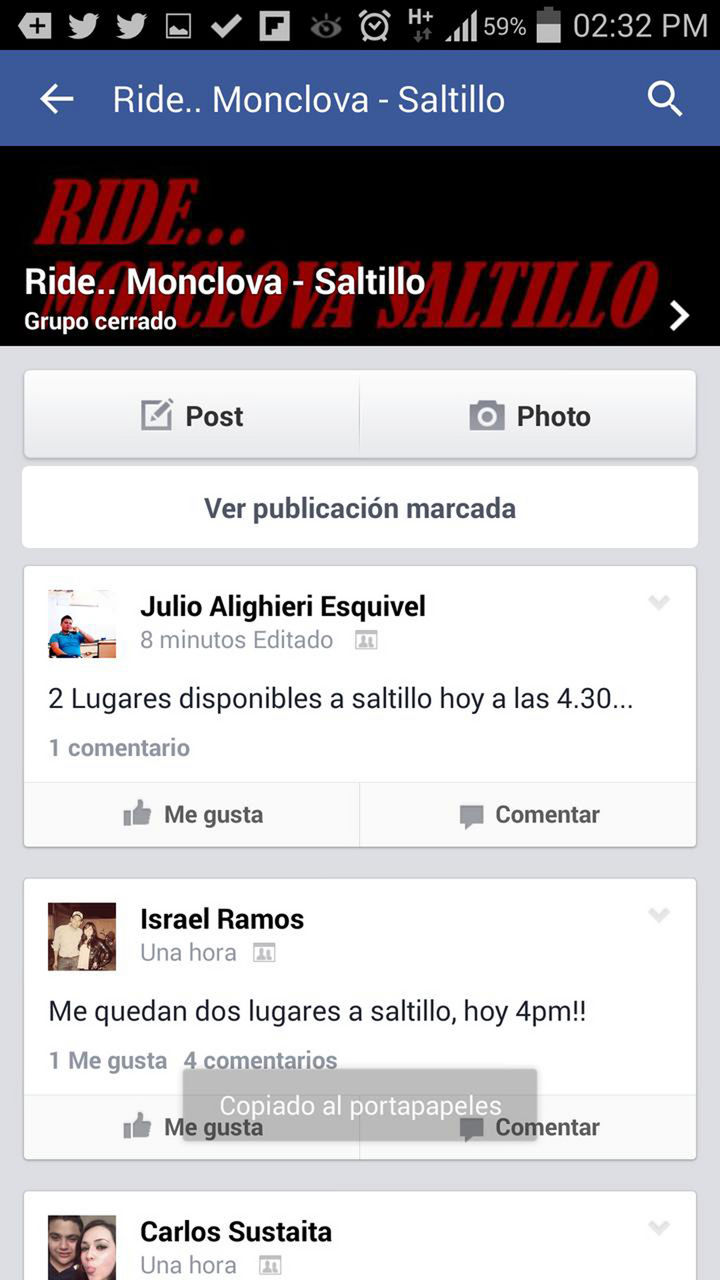Open Israel Ramos's profile name
The width and height of the screenshot is (720, 1280).
click(222, 919)
